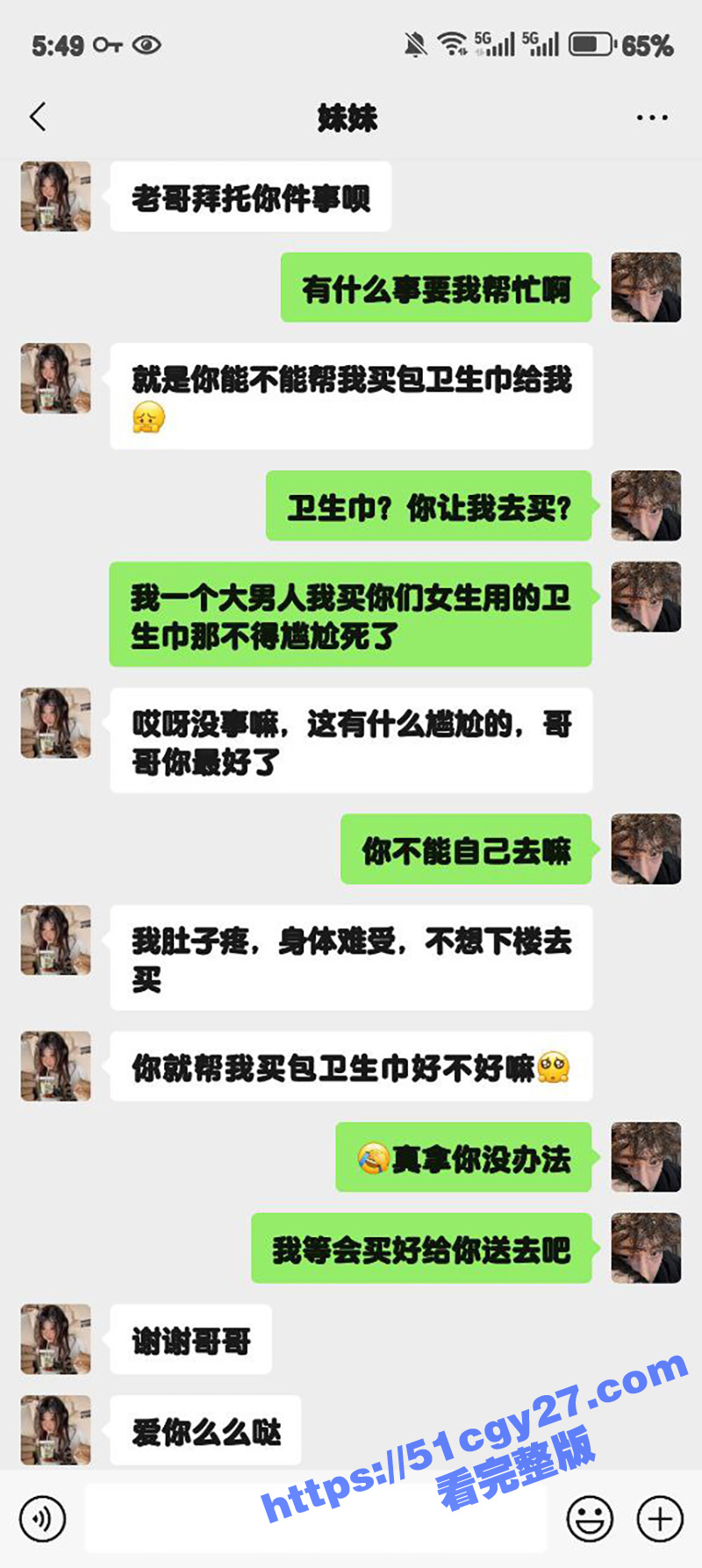View my profile picture beside 你不能自己去嘛
702x1568 pixels.
[x=646, y=848]
